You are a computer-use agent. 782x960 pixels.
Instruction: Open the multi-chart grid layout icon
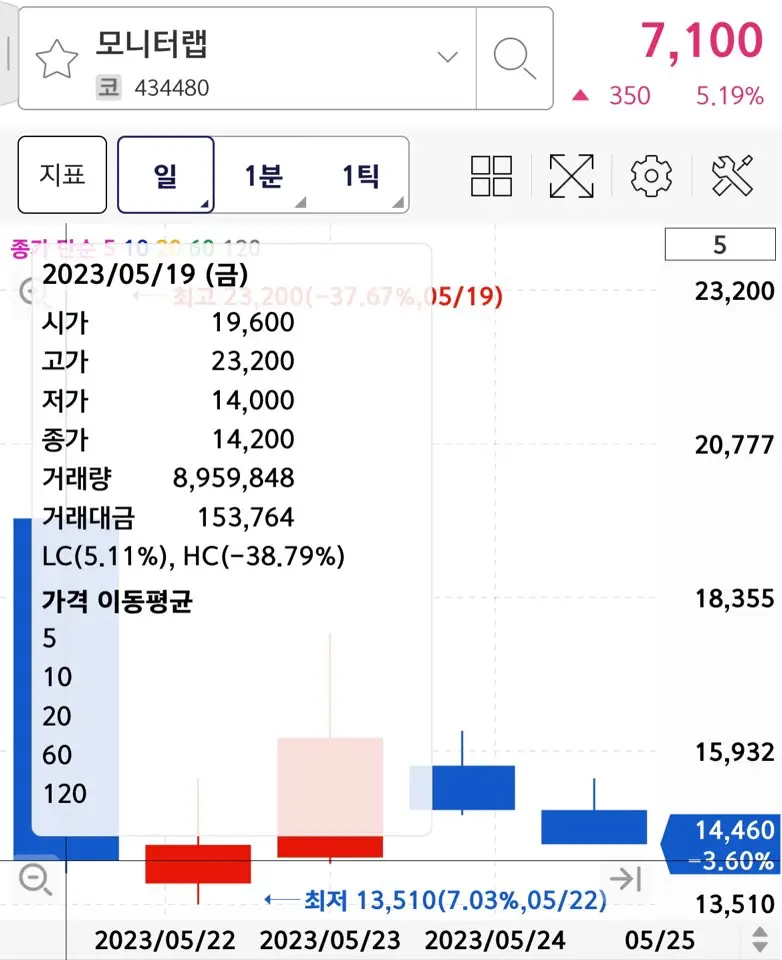pyautogui.click(x=491, y=174)
